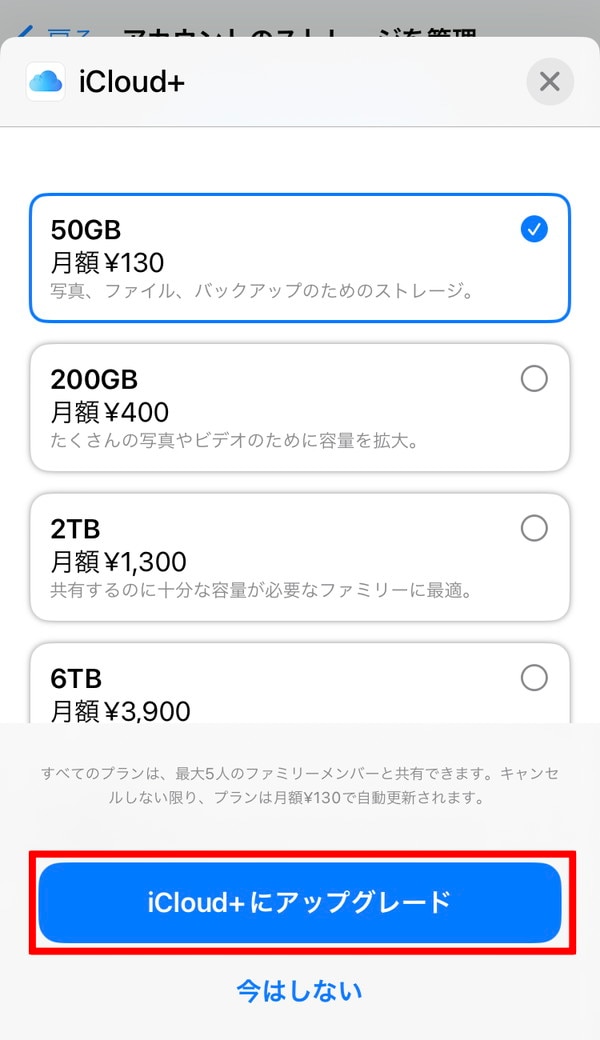The height and width of the screenshot is (1040, 600).
Task: Tap iCloud+にアップグレード button
Action: coord(300,903)
